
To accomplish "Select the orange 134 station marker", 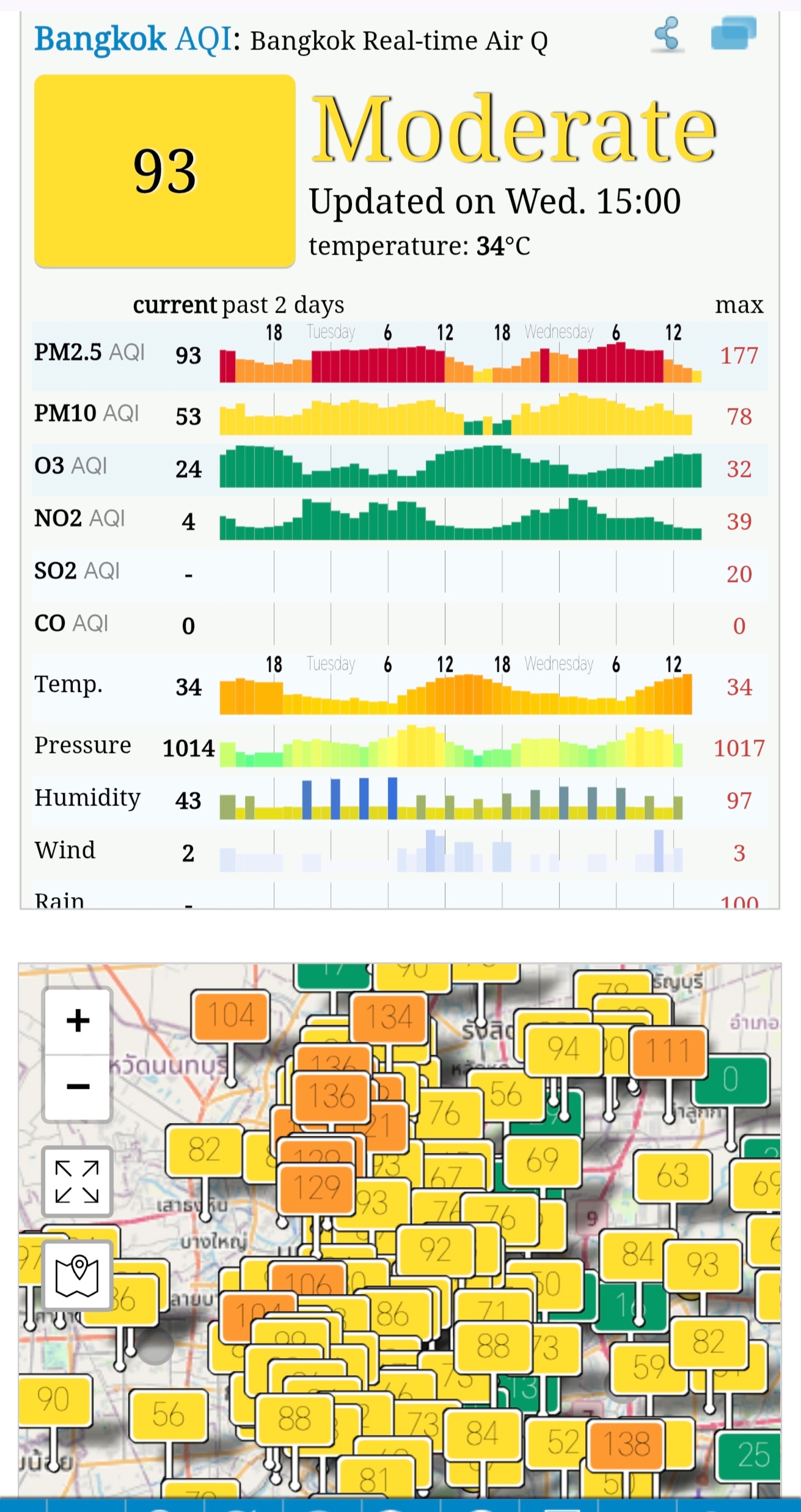I will [x=389, y=1017].
